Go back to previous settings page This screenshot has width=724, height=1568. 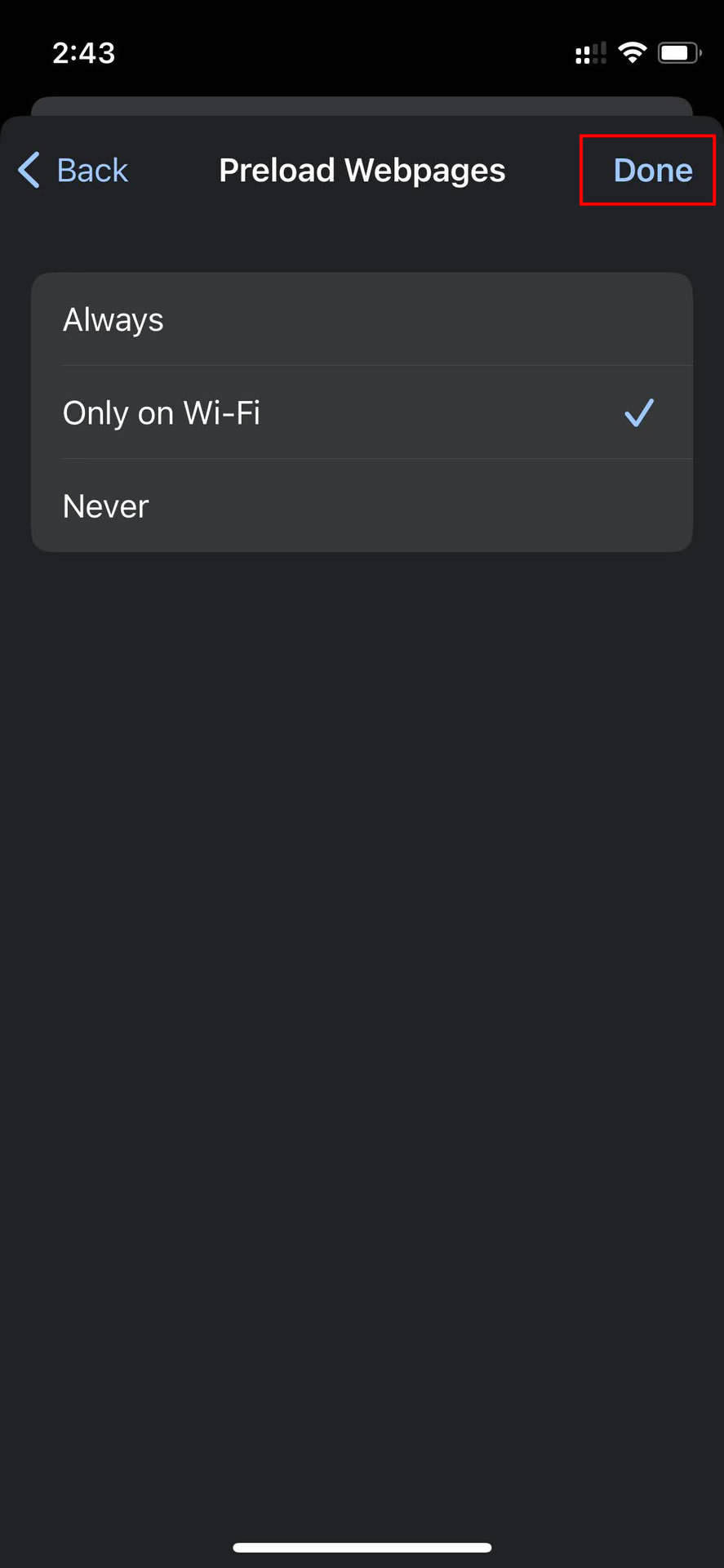[x=73, y=171]
